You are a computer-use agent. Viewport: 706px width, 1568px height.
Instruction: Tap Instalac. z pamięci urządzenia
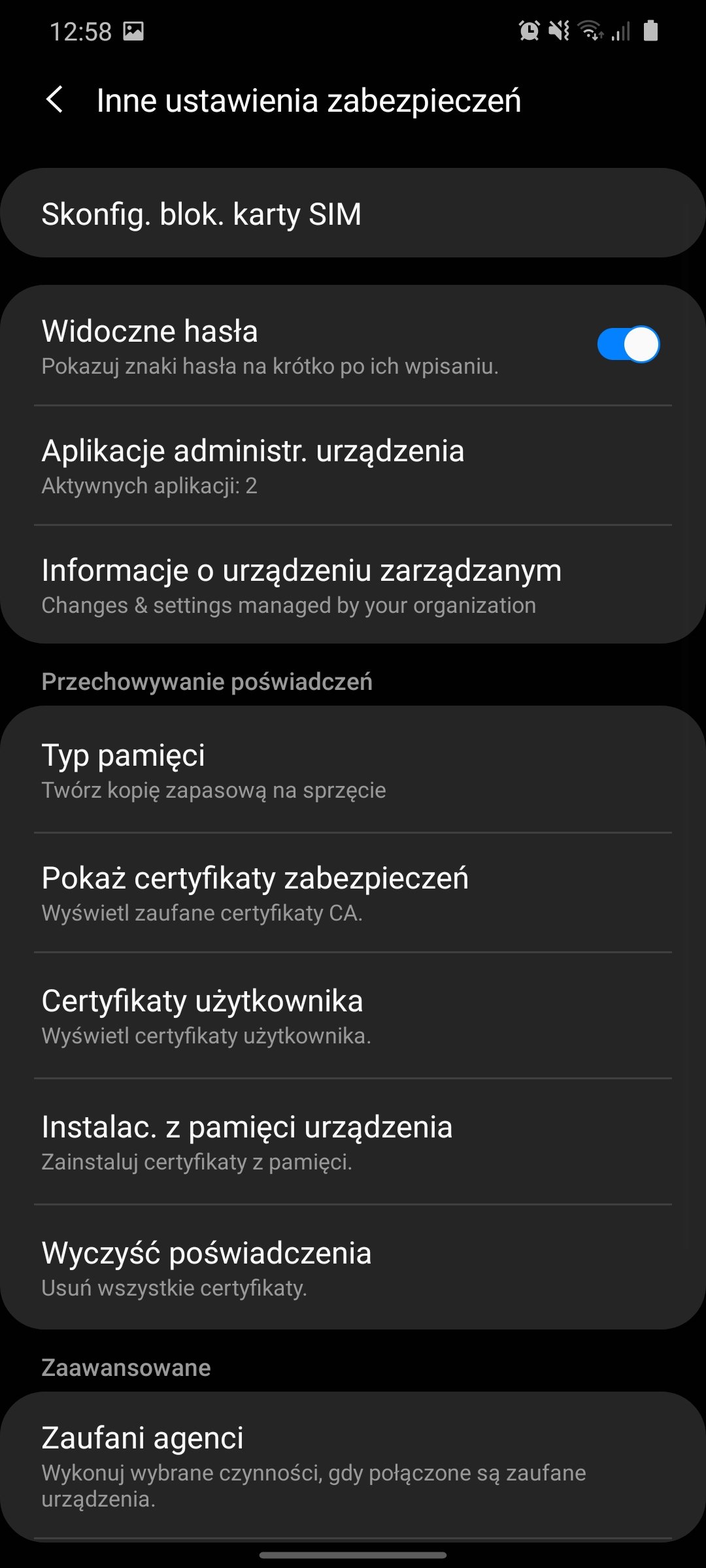(353, 1141)
